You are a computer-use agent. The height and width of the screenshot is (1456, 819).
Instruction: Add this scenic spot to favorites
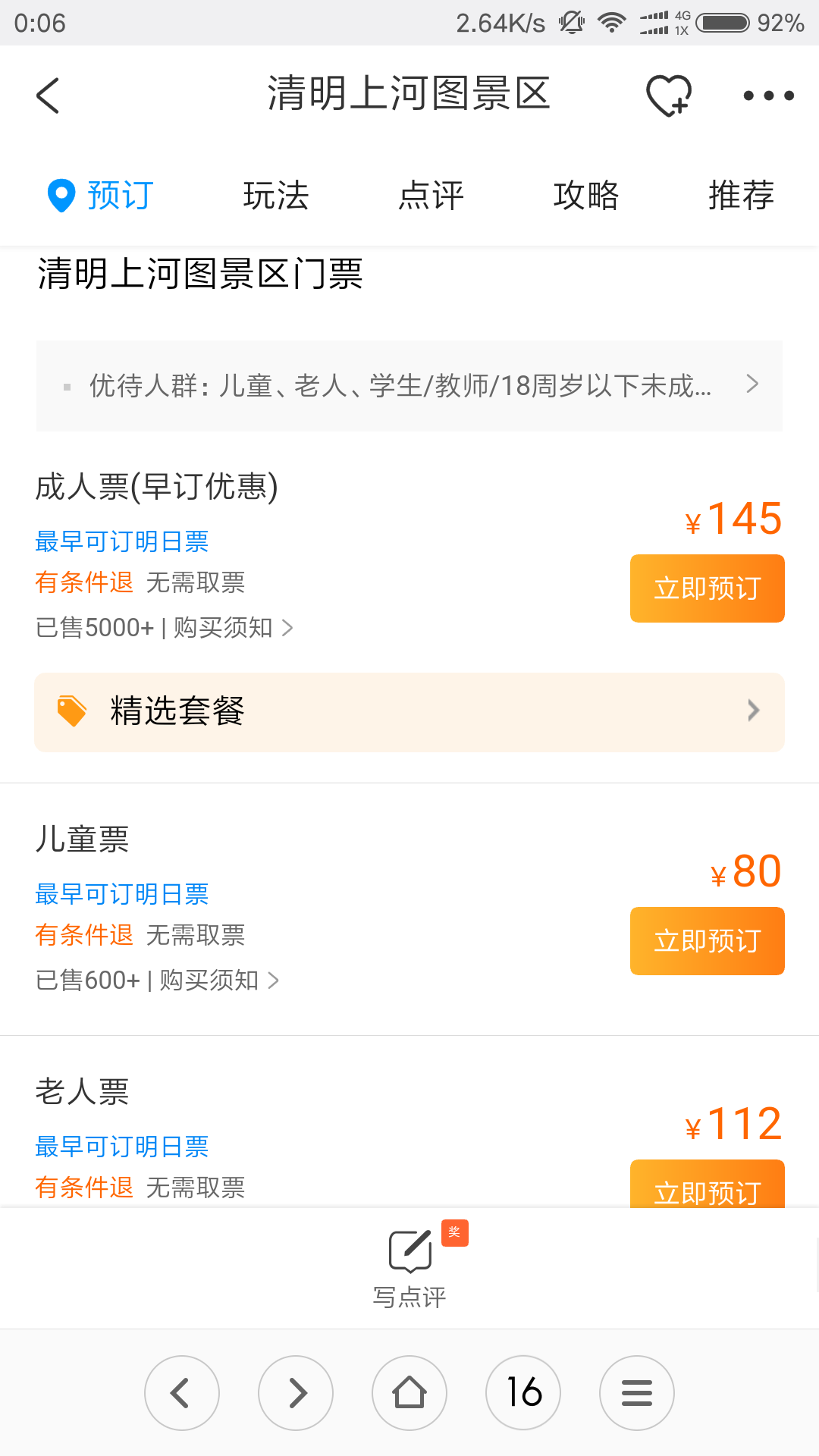pos(669,96)
